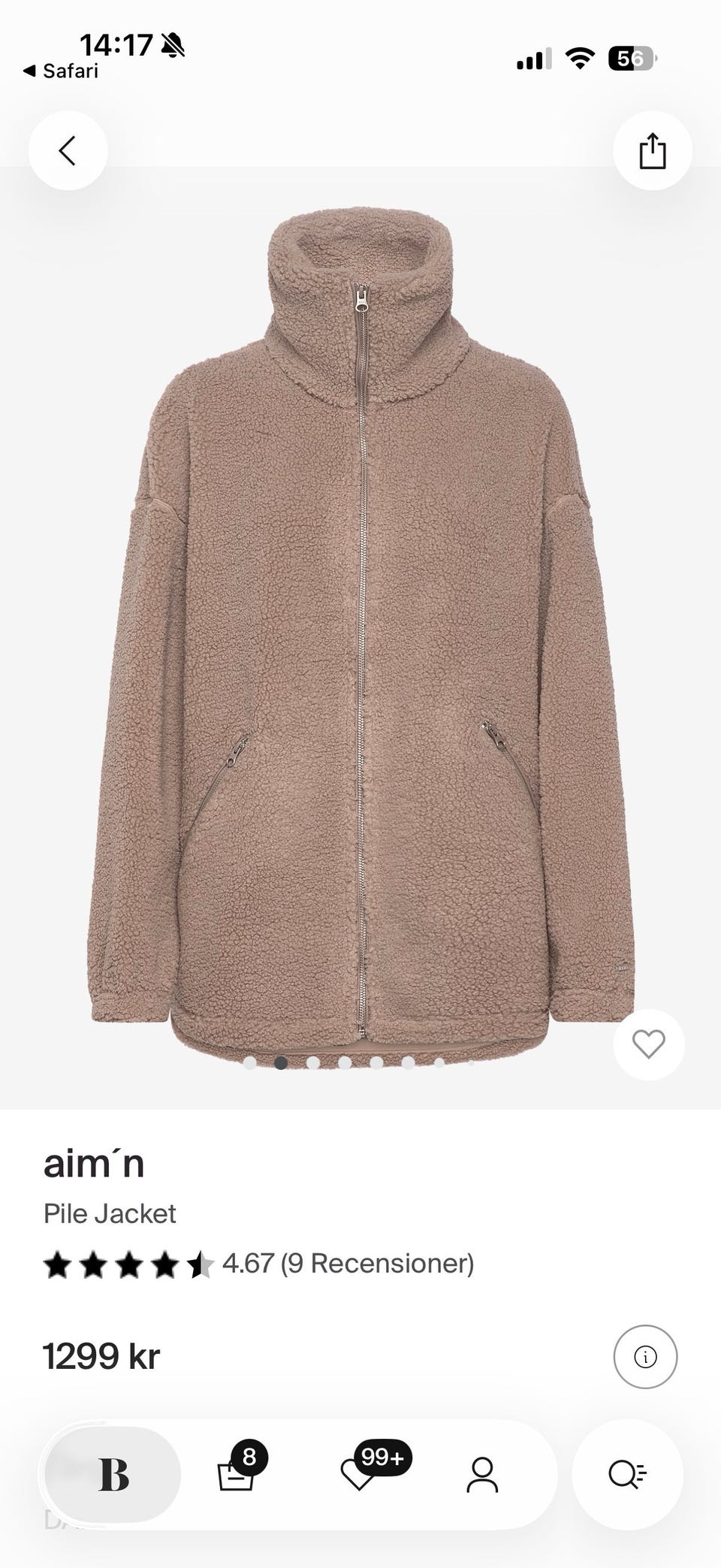The image size is (721, 1568).
Task: Open the wishlist tab showing 99+
Action: tap(359, 1475)
